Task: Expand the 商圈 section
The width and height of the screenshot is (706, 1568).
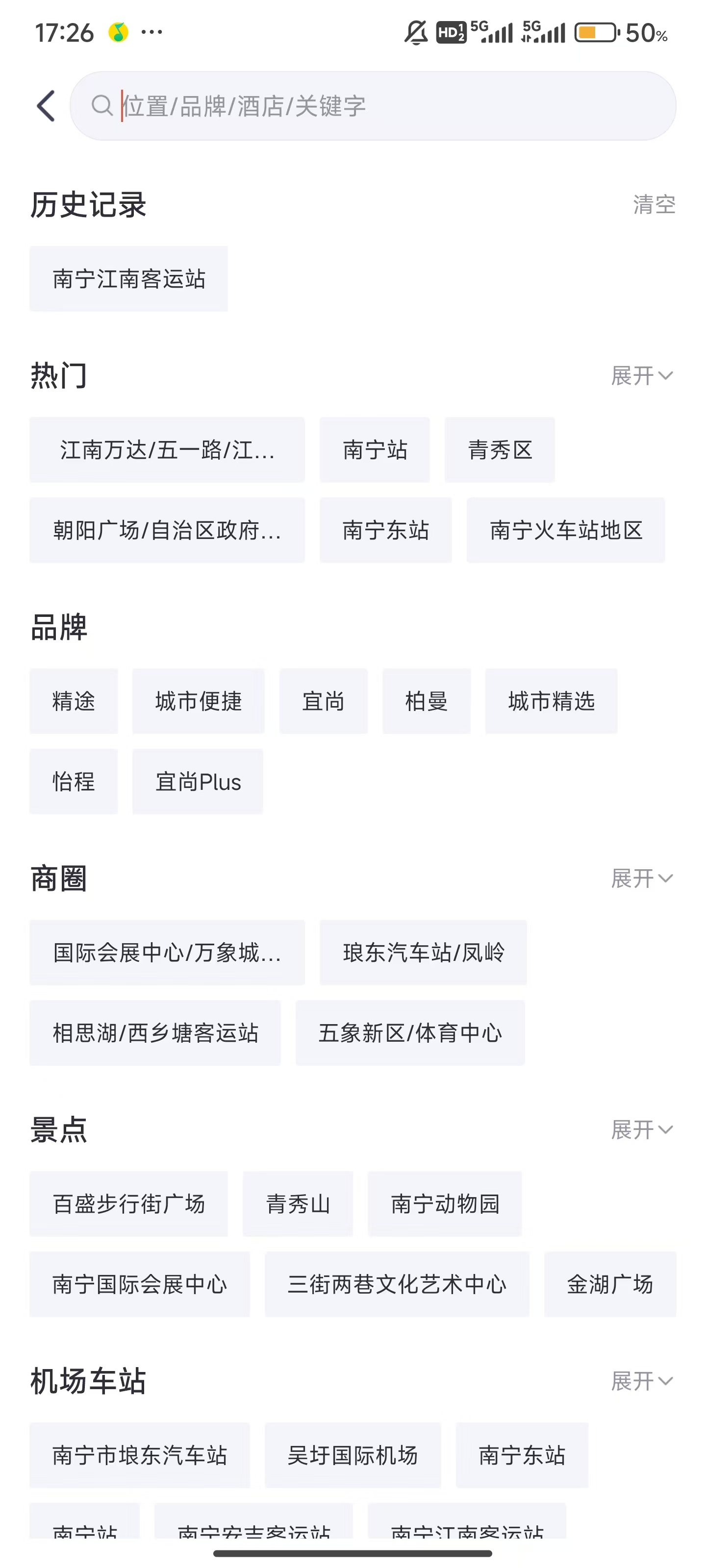Action: [x=641, y=879]
